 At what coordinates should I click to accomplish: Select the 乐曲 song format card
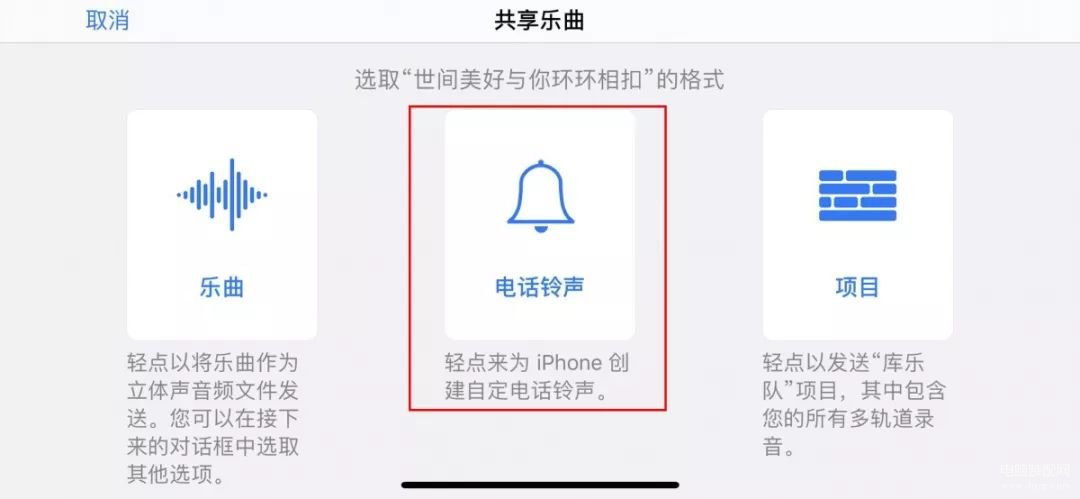[222, 225]
